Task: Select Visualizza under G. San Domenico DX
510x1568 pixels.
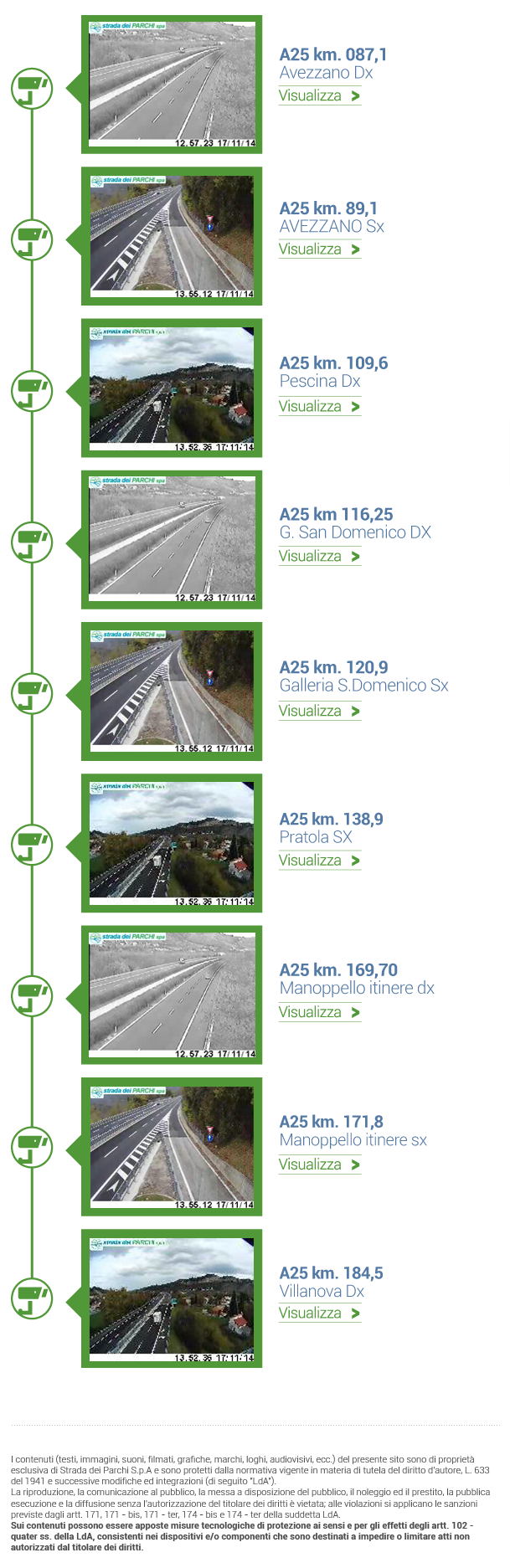Action: pos(319,557)
